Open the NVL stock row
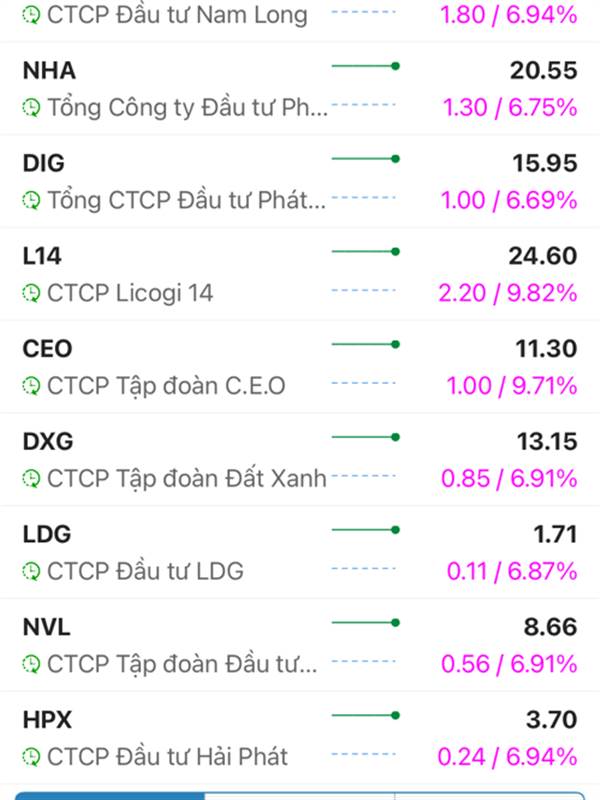Screen dimensions: 600x800 [x=300, y=645]
